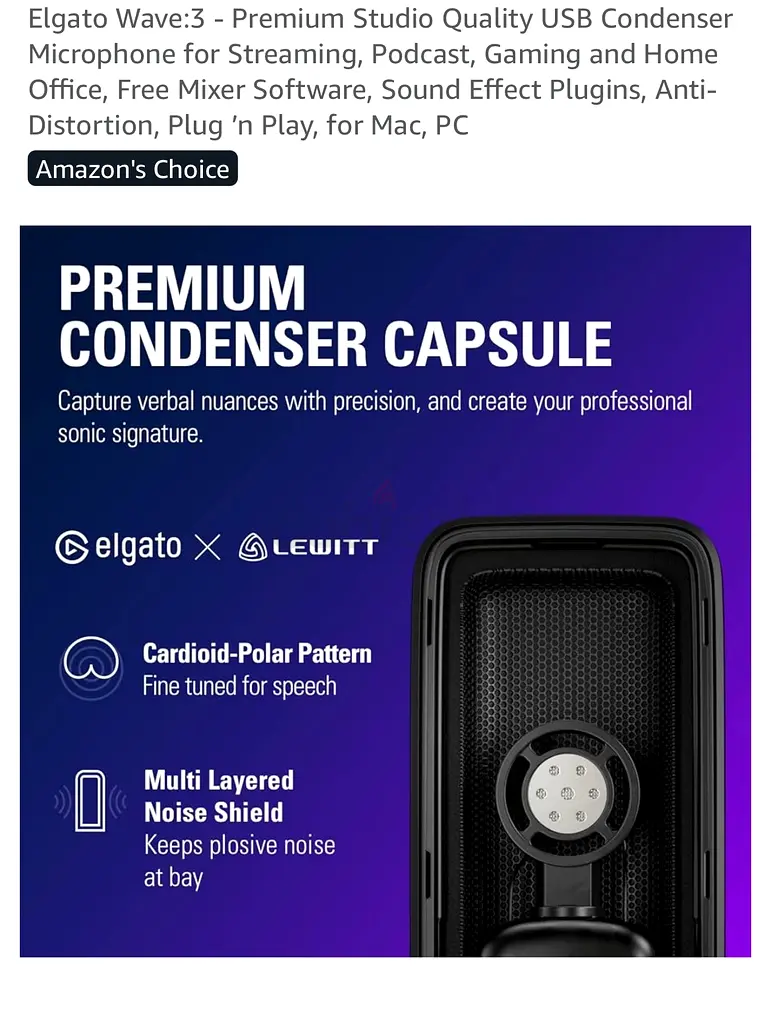Screen dimensions: 771x1024
Task: Open the Premium Condenser Capsule product image
Action: (x=385, y=590)
